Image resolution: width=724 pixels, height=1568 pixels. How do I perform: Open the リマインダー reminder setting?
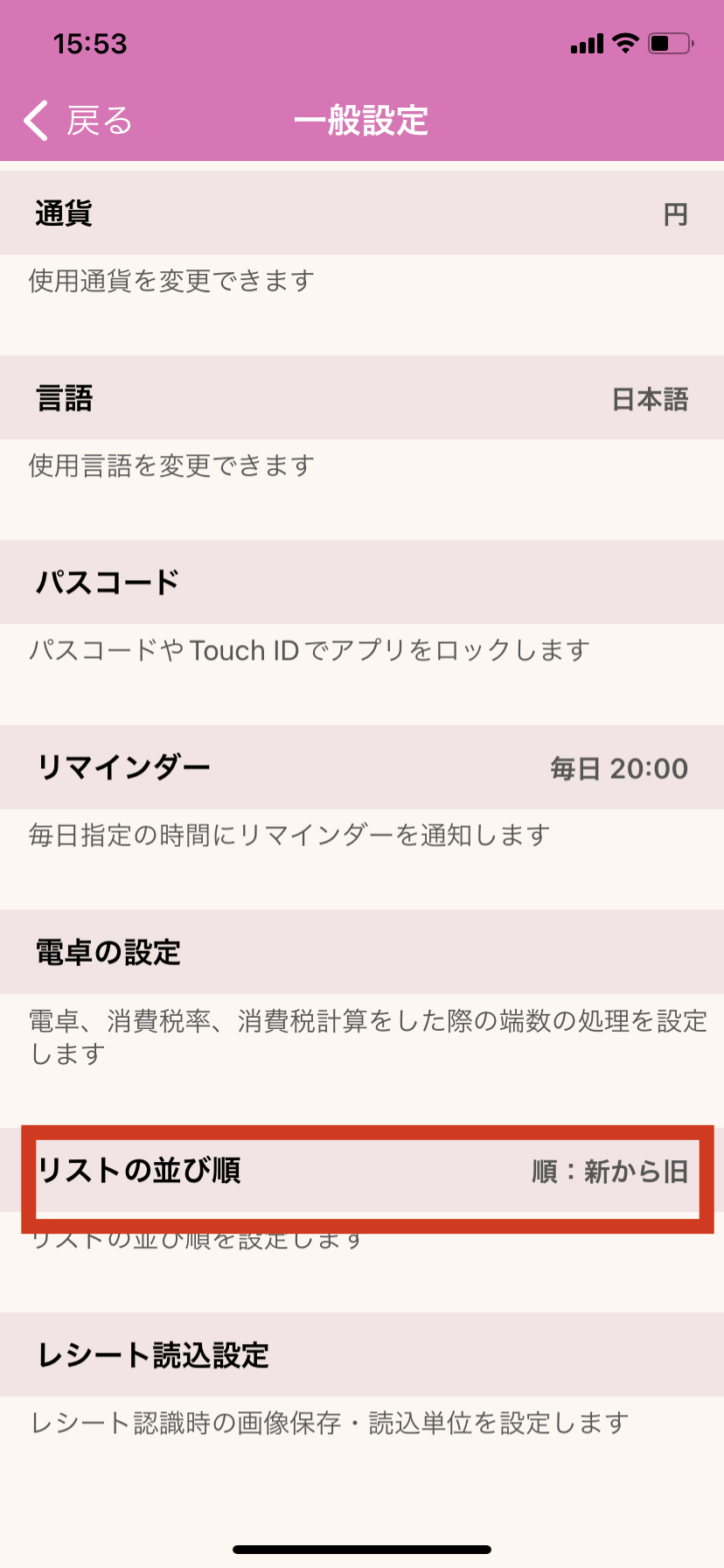pos(362,767)
